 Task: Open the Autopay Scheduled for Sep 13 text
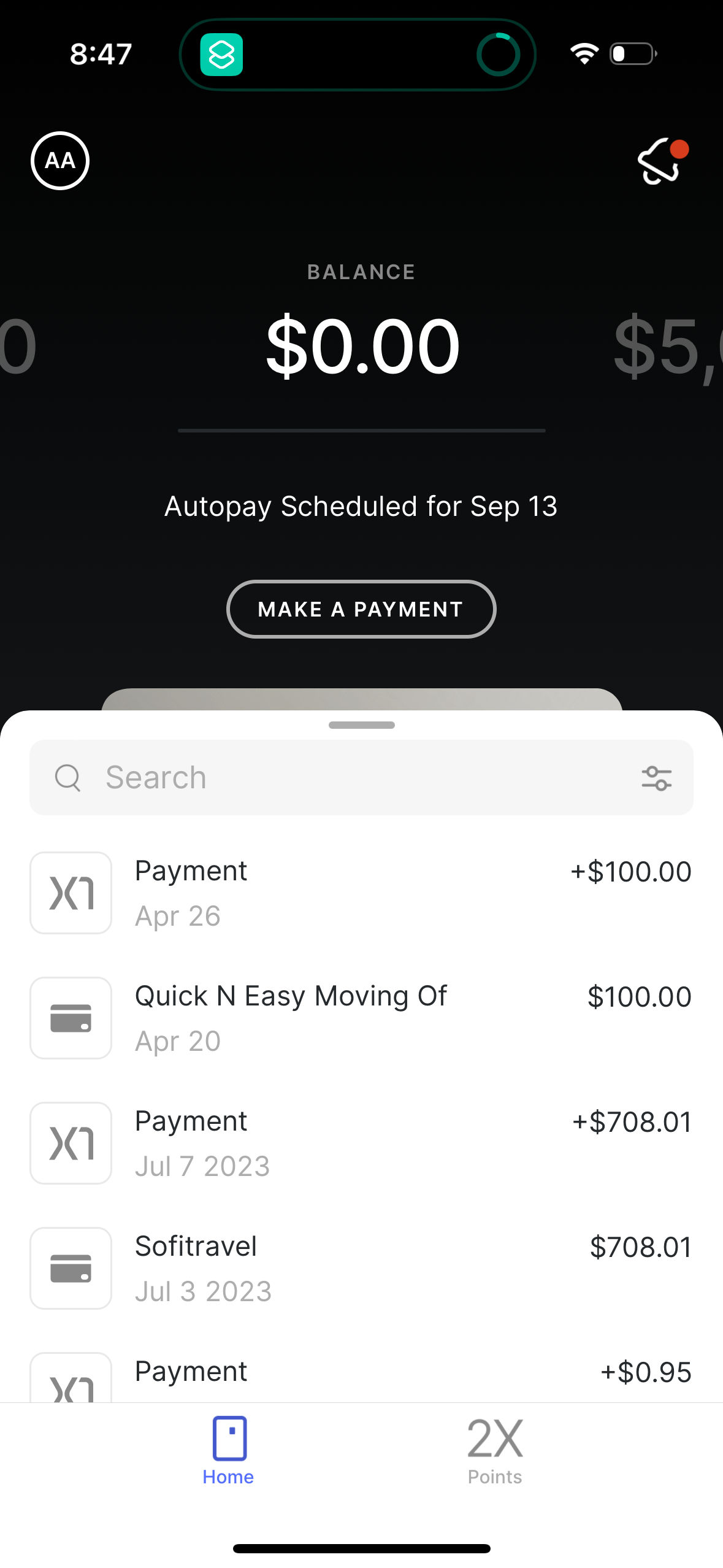click(x=361, y=506)
